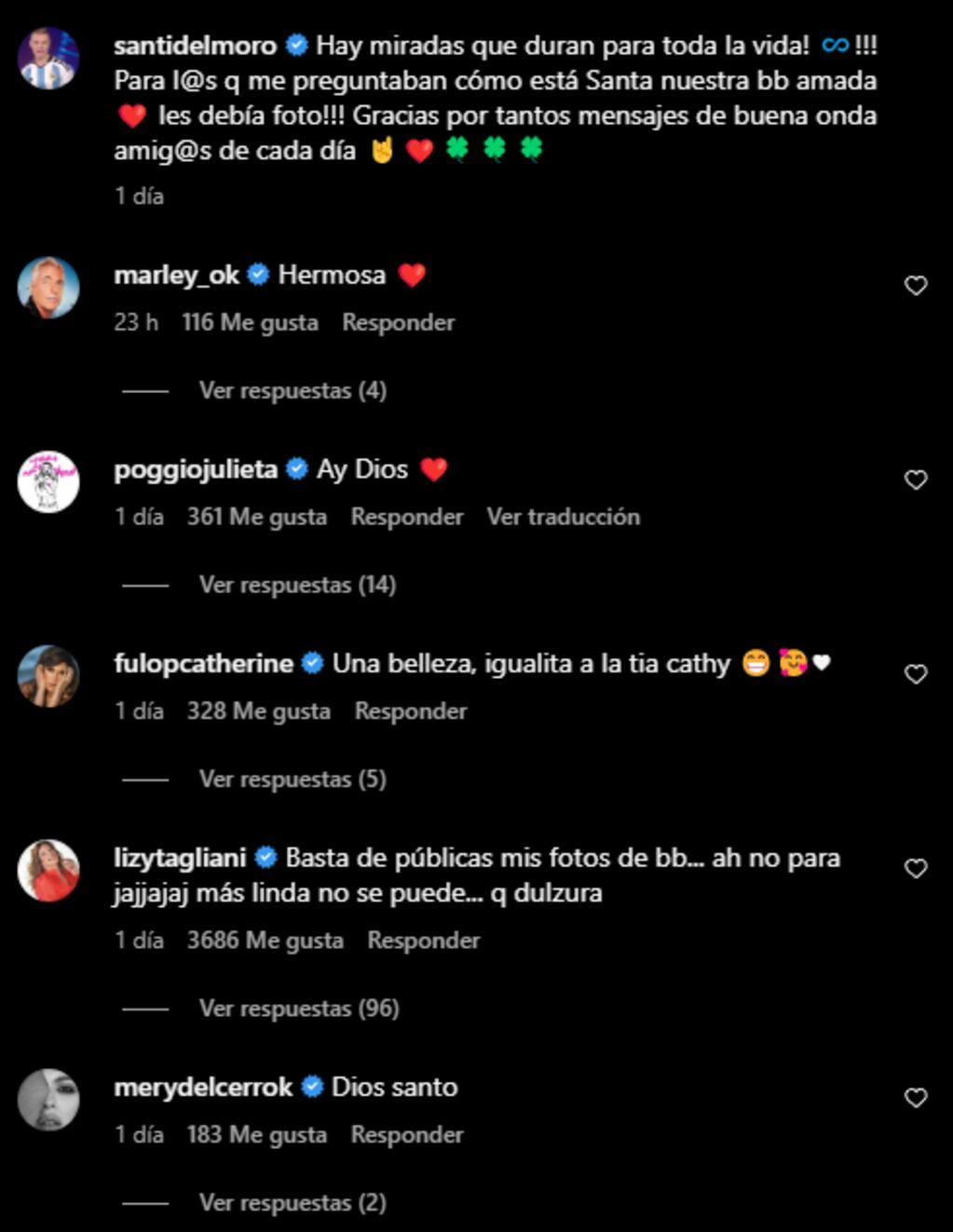
Task: Open santidelmoro's profile picture
Action: [x=48, y=58]
